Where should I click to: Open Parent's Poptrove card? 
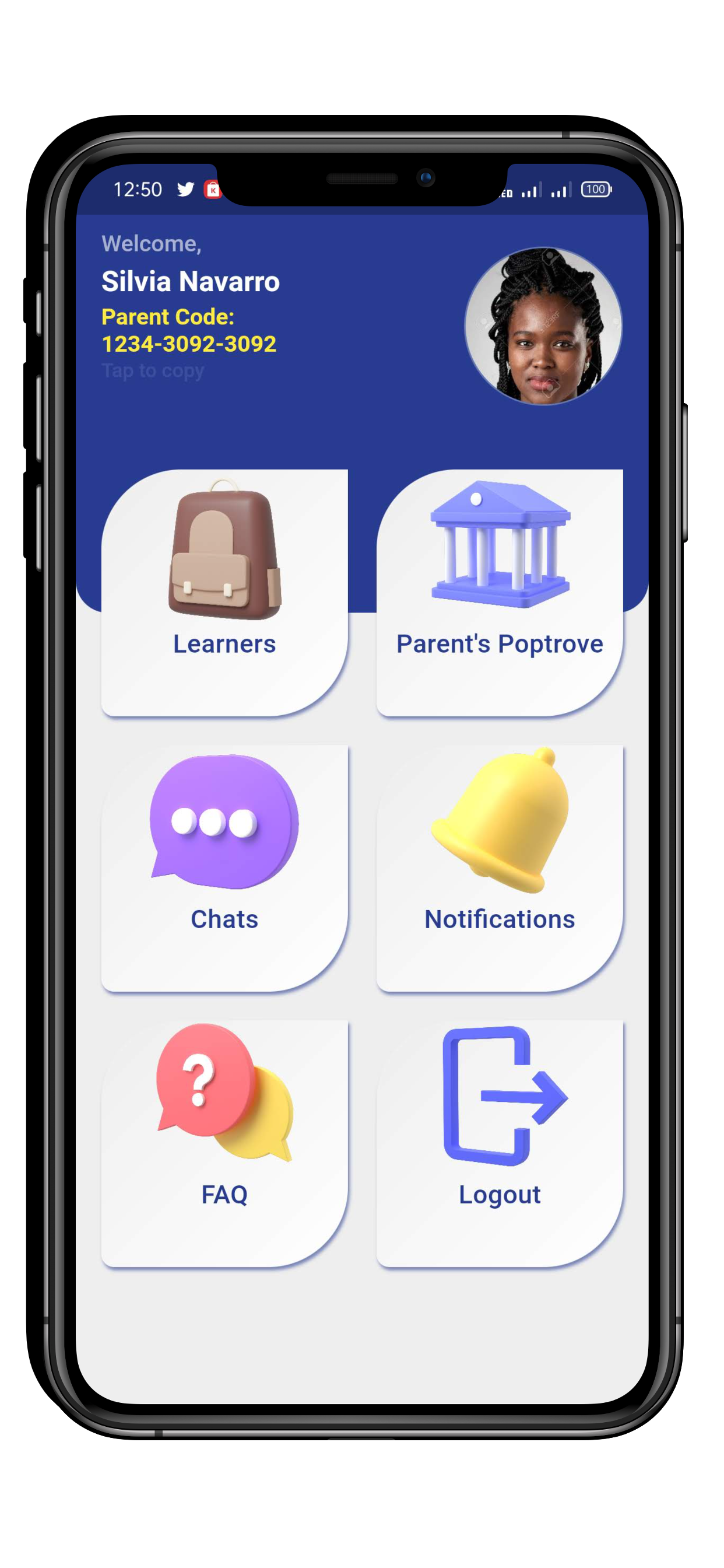click(x=500, y=591)
